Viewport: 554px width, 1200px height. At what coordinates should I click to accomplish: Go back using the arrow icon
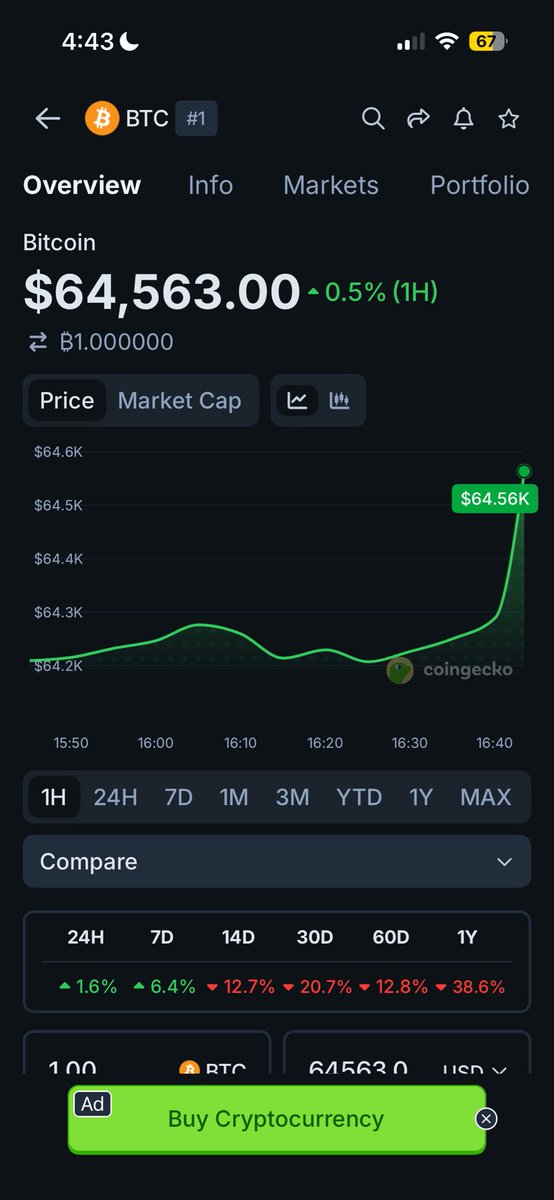48,119
